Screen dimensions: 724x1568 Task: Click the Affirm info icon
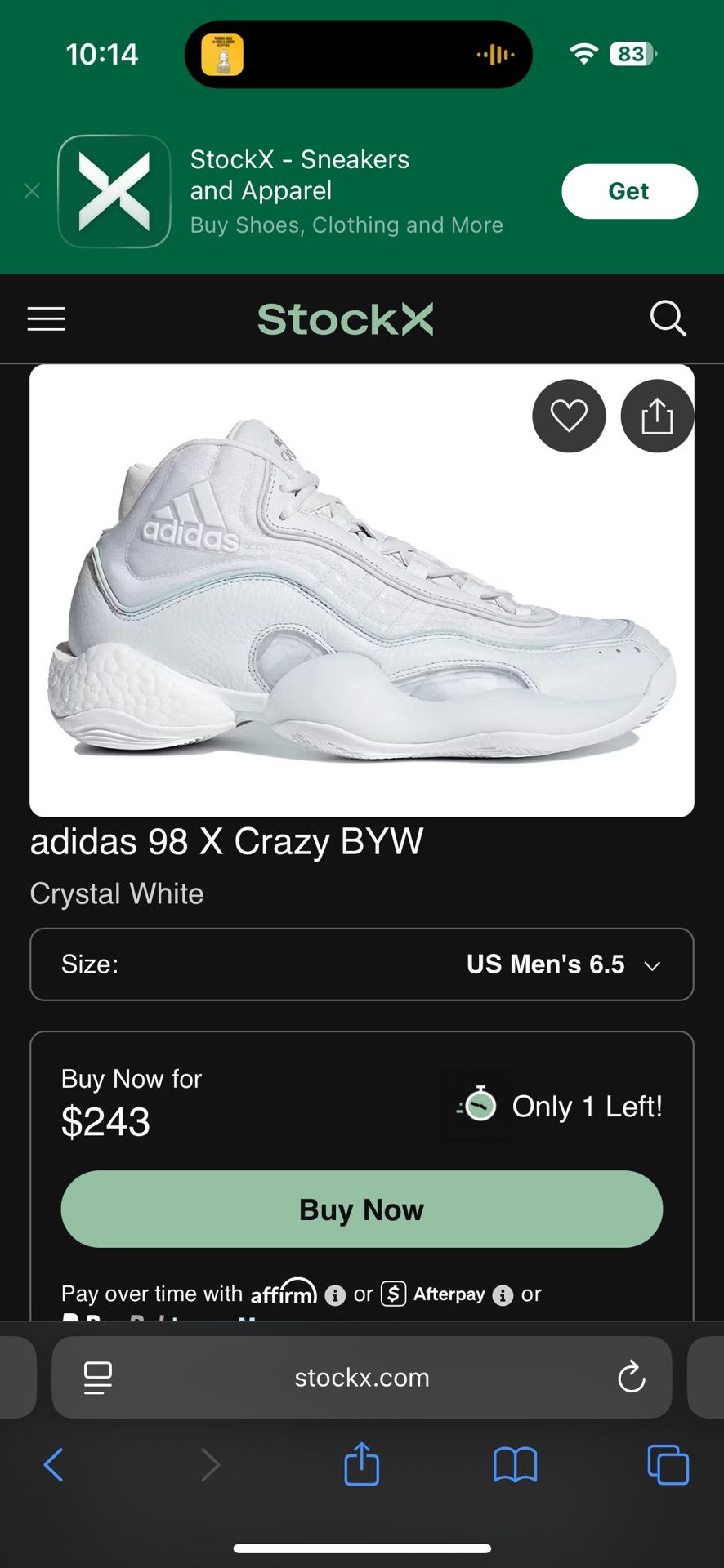335,1294
